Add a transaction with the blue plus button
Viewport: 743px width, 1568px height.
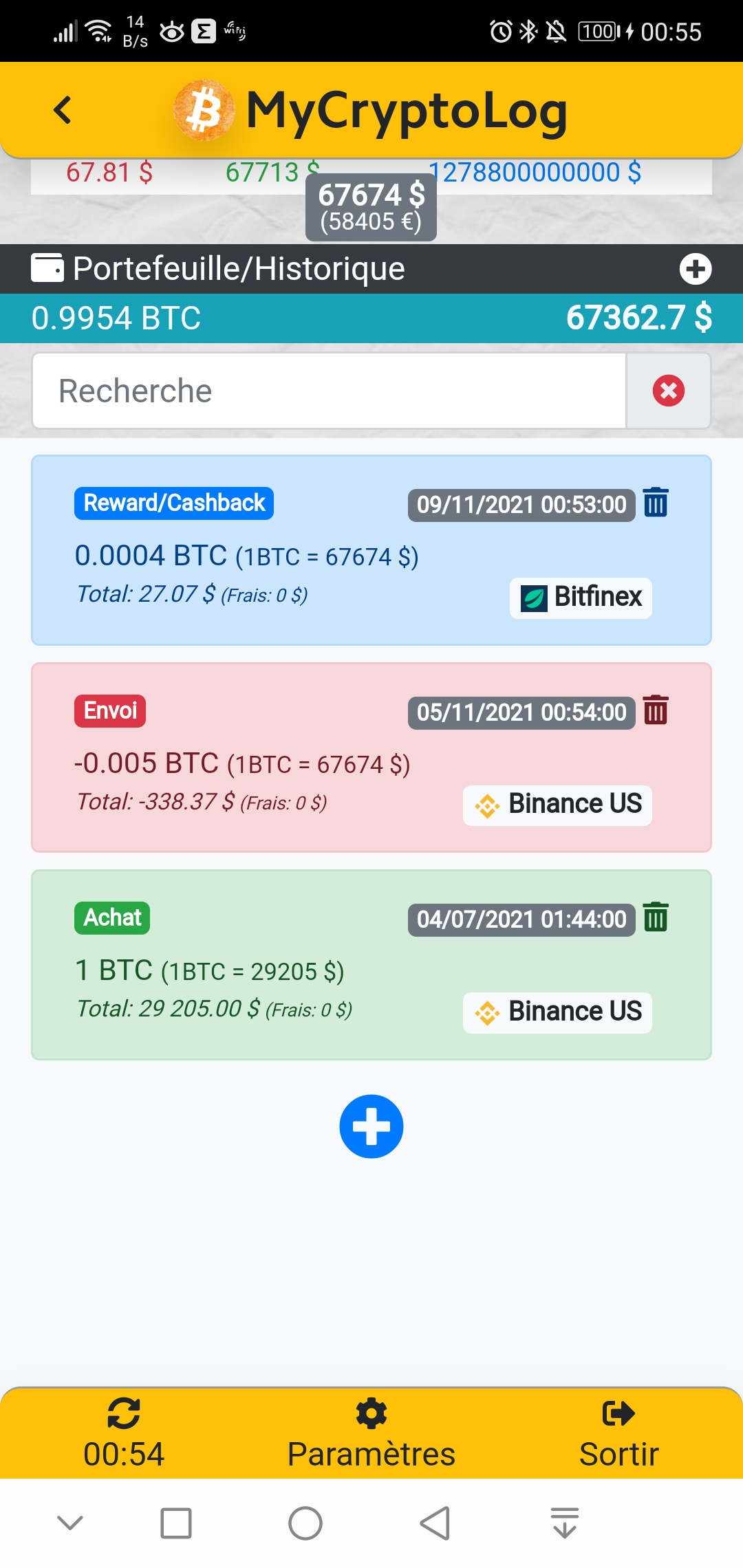(x=371, y=1126)
